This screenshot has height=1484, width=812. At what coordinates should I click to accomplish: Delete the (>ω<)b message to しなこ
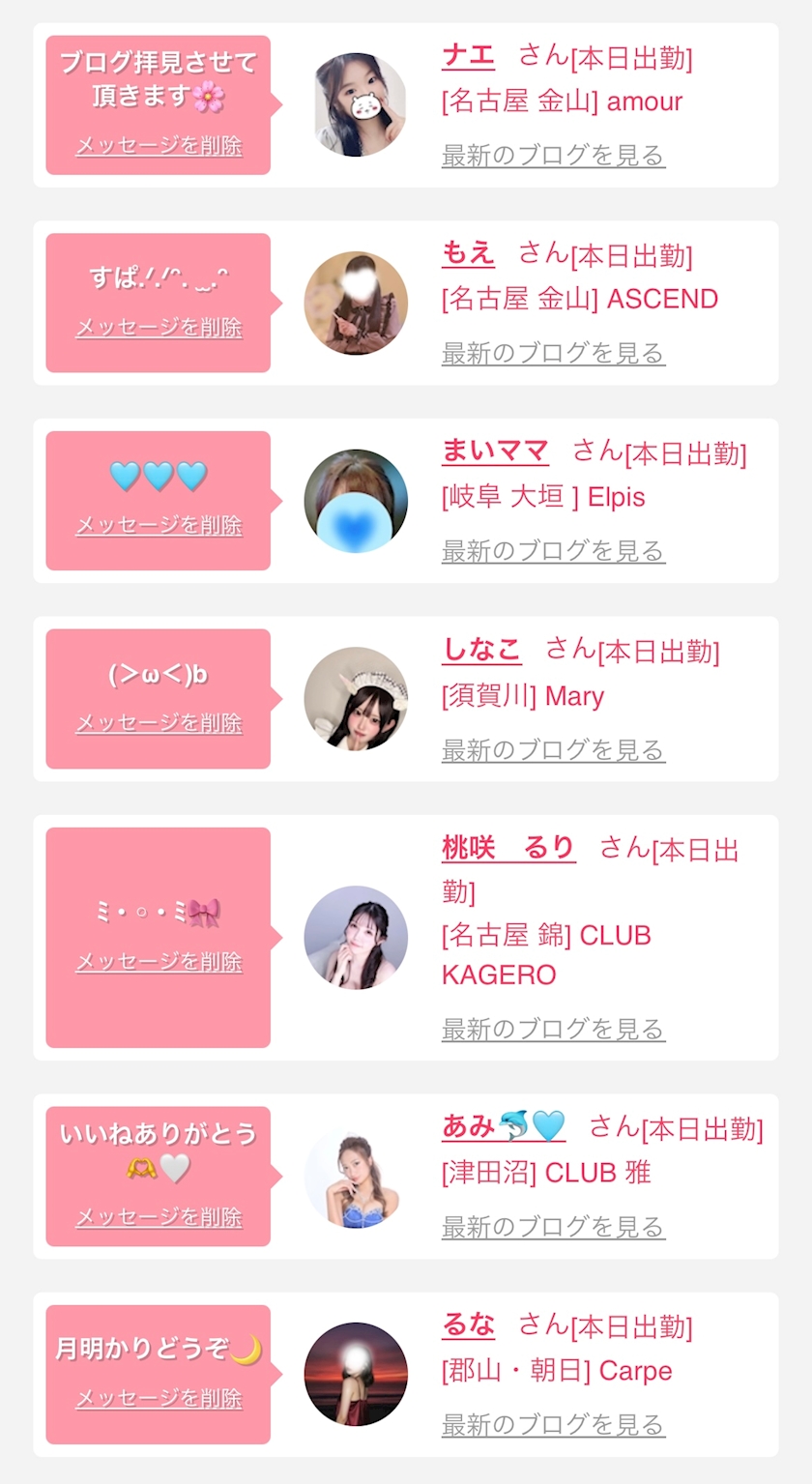point(159,723)
